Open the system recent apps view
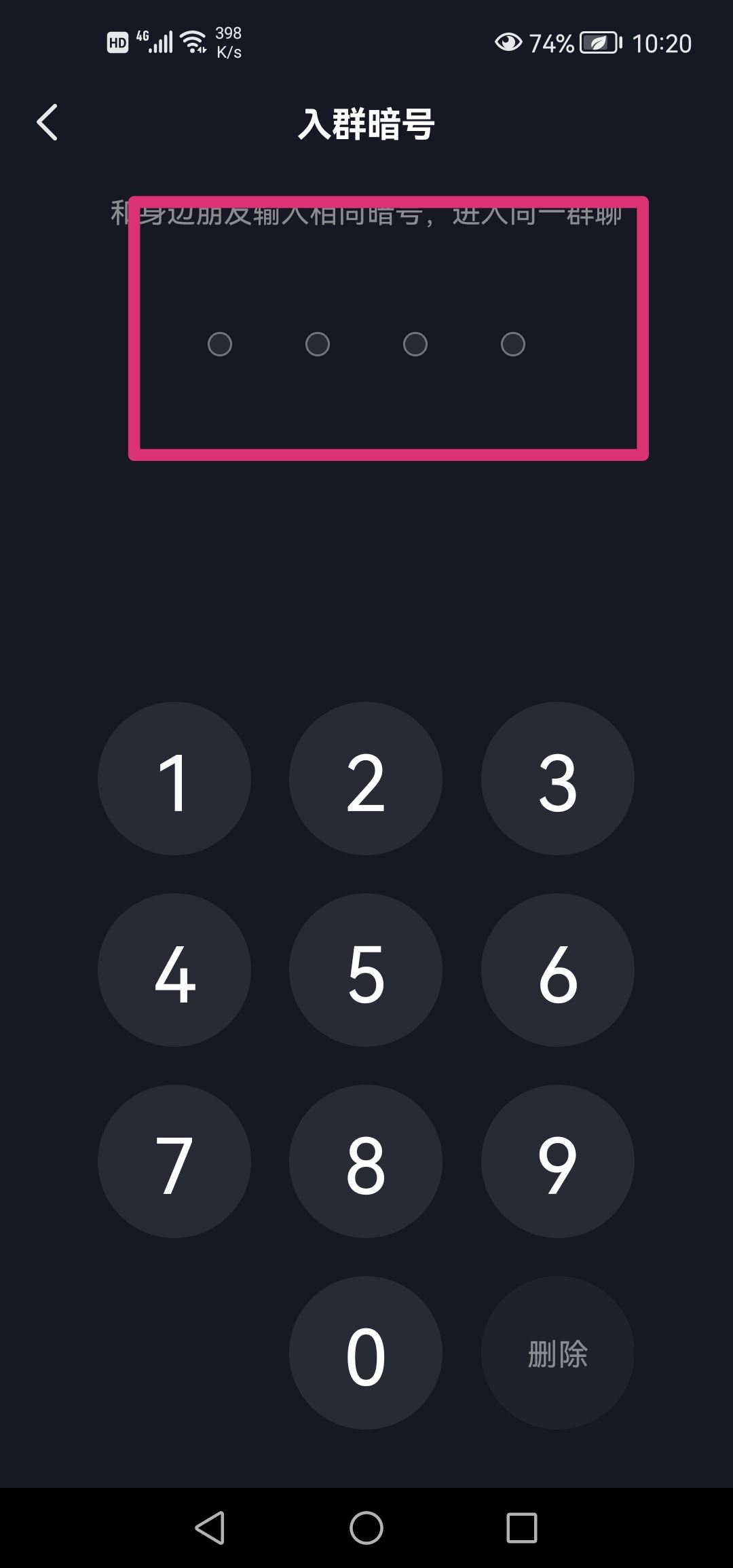The image size is (733, 1568). pyautogui.click(x=522, y=1528)
